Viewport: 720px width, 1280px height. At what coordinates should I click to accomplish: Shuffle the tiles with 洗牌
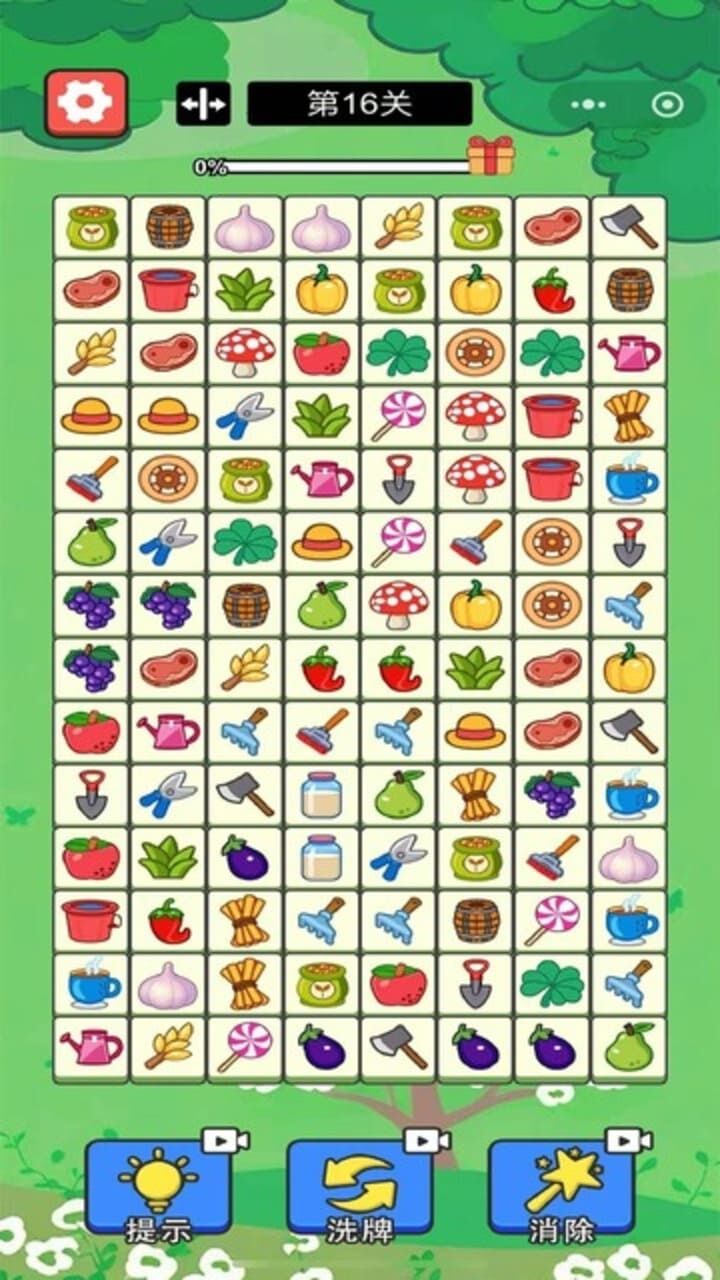coord(360,1189)
